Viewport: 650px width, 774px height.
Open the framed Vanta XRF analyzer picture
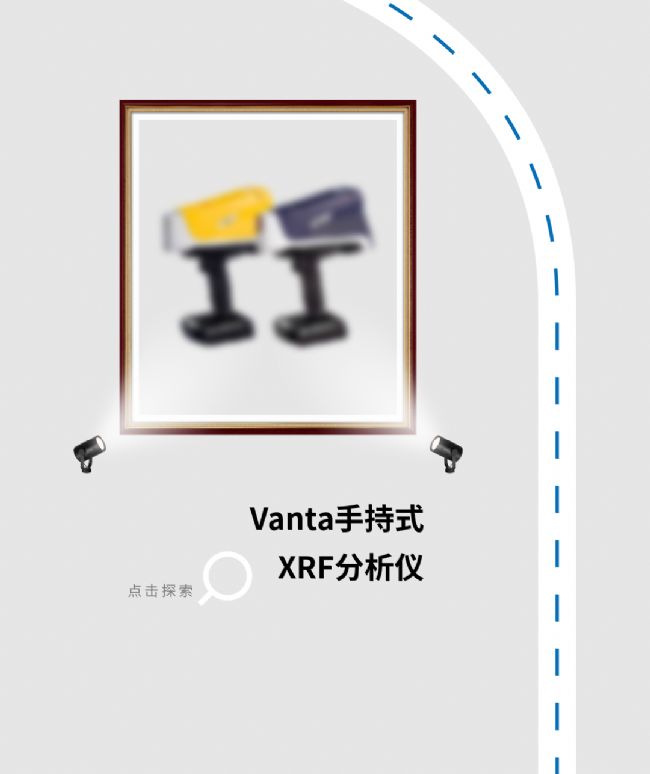267,267
